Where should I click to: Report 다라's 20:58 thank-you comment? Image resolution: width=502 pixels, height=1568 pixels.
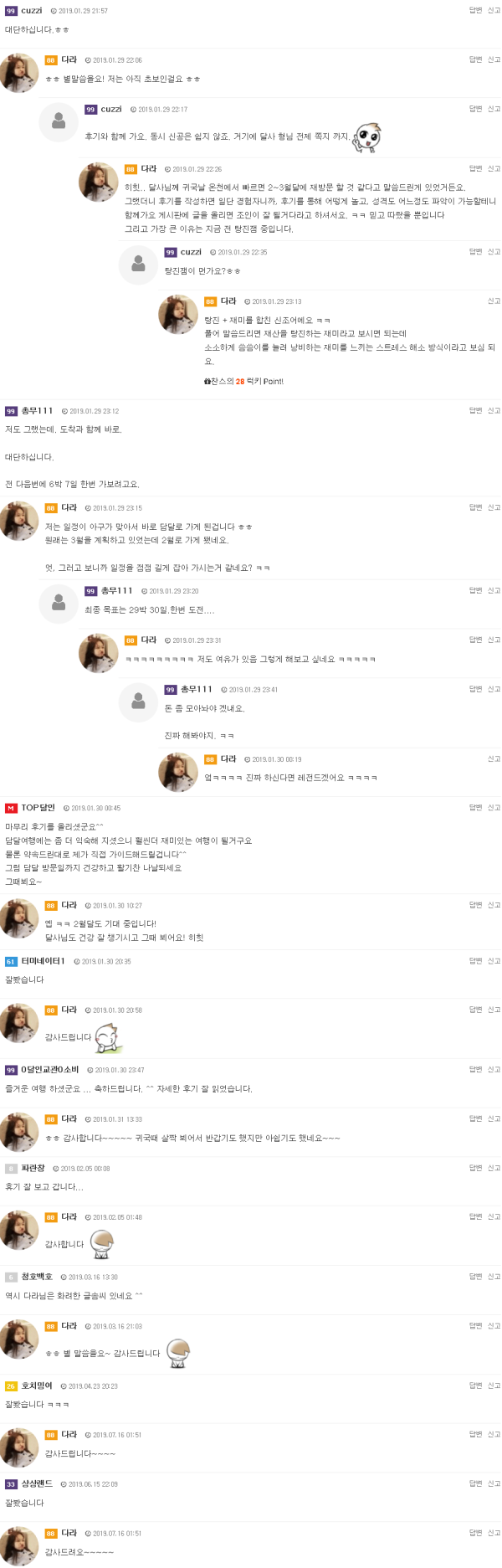(494, 1010)
